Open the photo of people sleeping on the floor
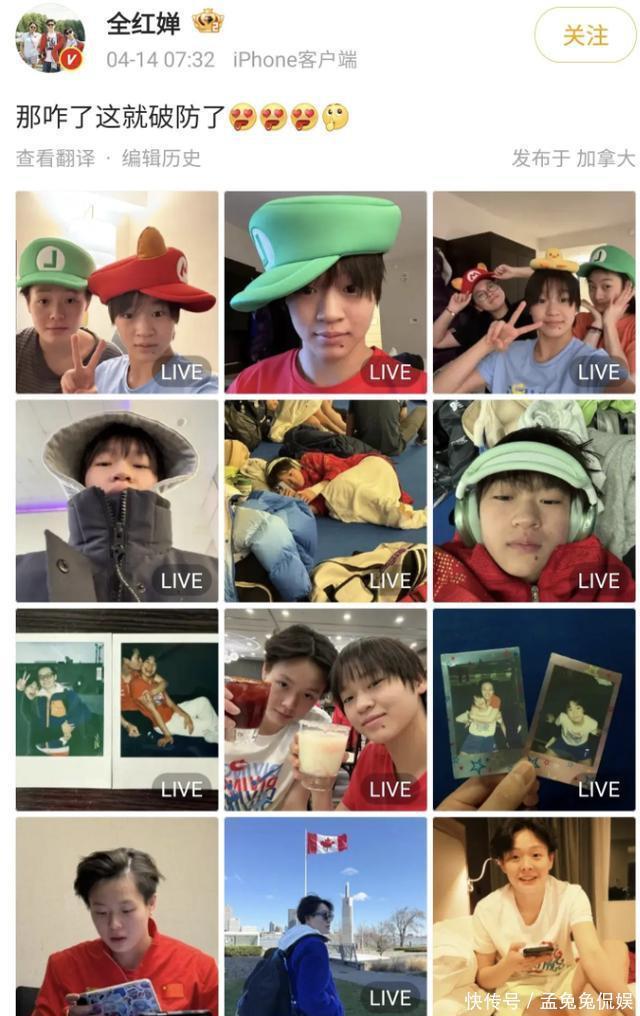The image size is (640, 1016). point(325,500)
